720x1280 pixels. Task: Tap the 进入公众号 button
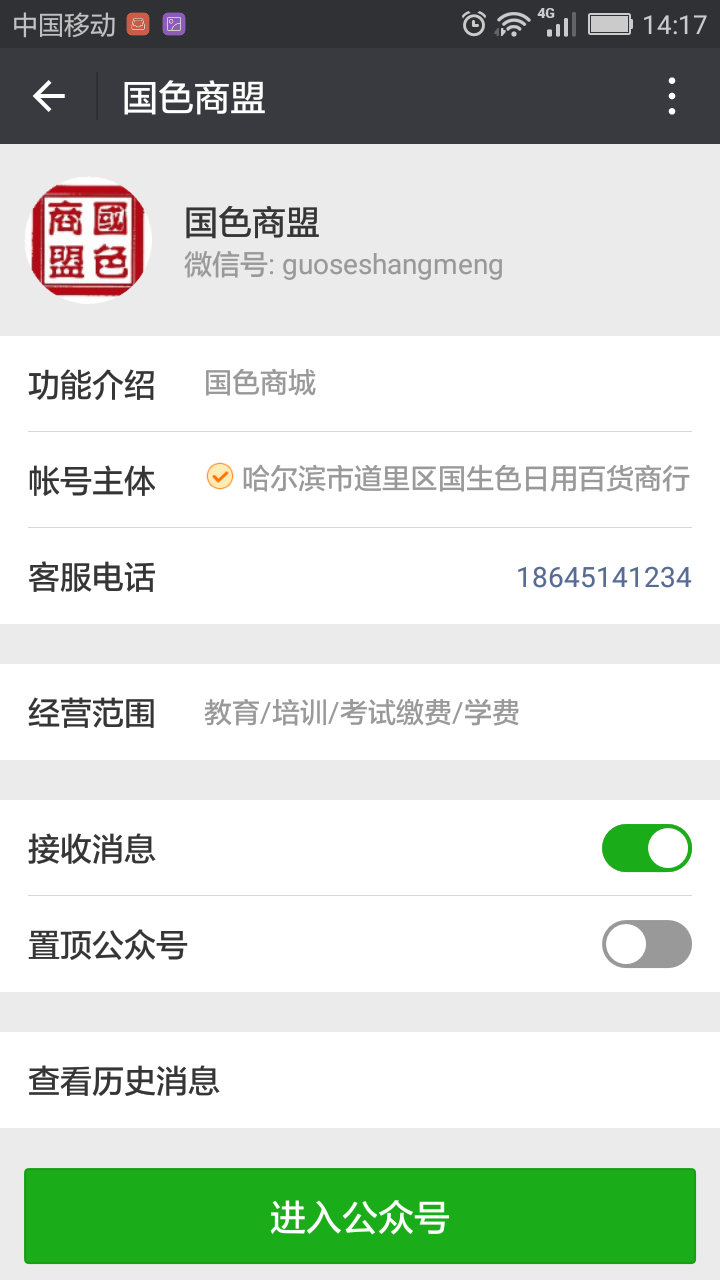360,1216
